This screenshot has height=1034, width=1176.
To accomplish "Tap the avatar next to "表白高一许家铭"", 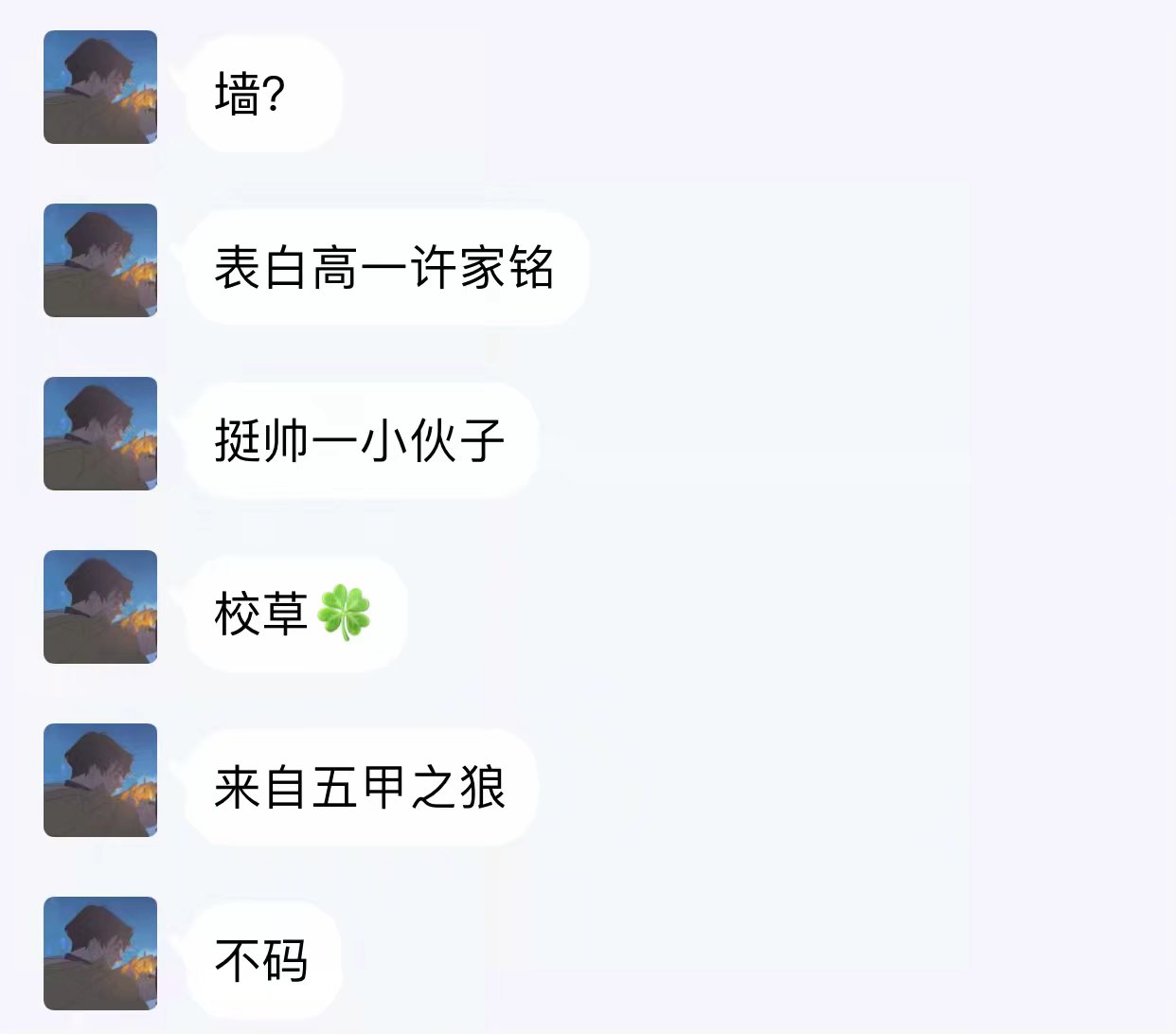I will (100, 260).
